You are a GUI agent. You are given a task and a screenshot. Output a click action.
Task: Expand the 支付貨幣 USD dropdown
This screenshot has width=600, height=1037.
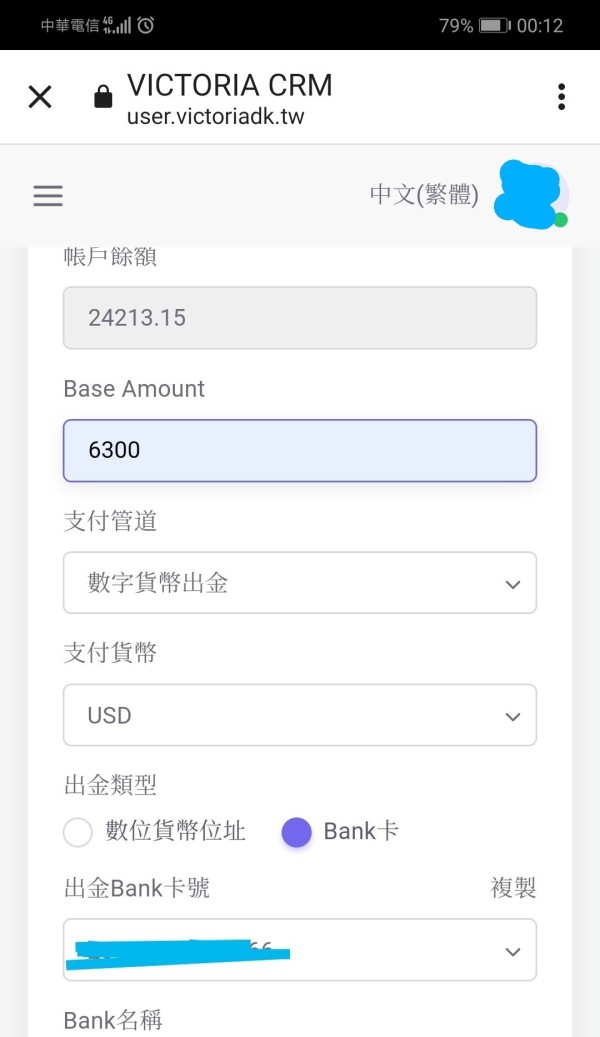point(300,715)
